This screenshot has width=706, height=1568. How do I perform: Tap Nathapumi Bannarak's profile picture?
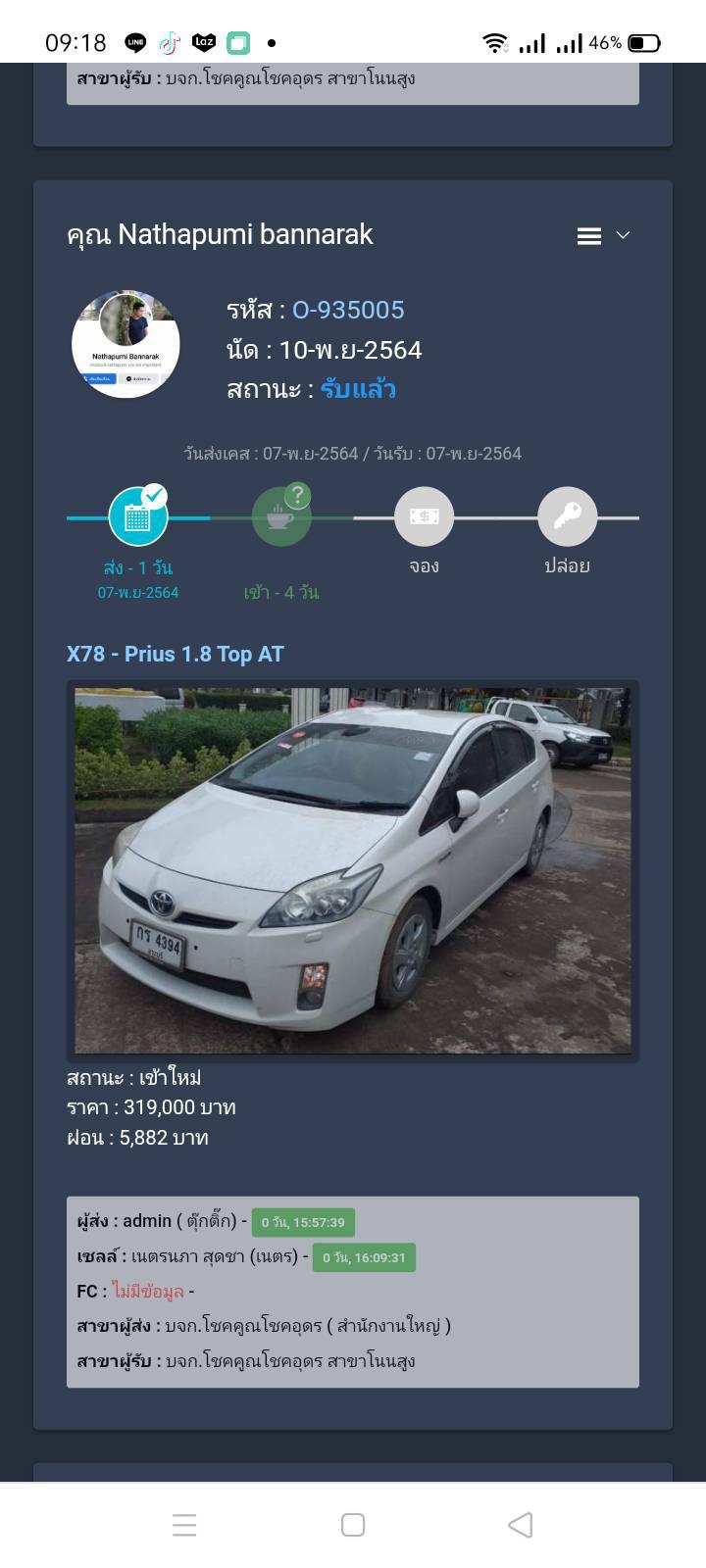click(126, 344)
